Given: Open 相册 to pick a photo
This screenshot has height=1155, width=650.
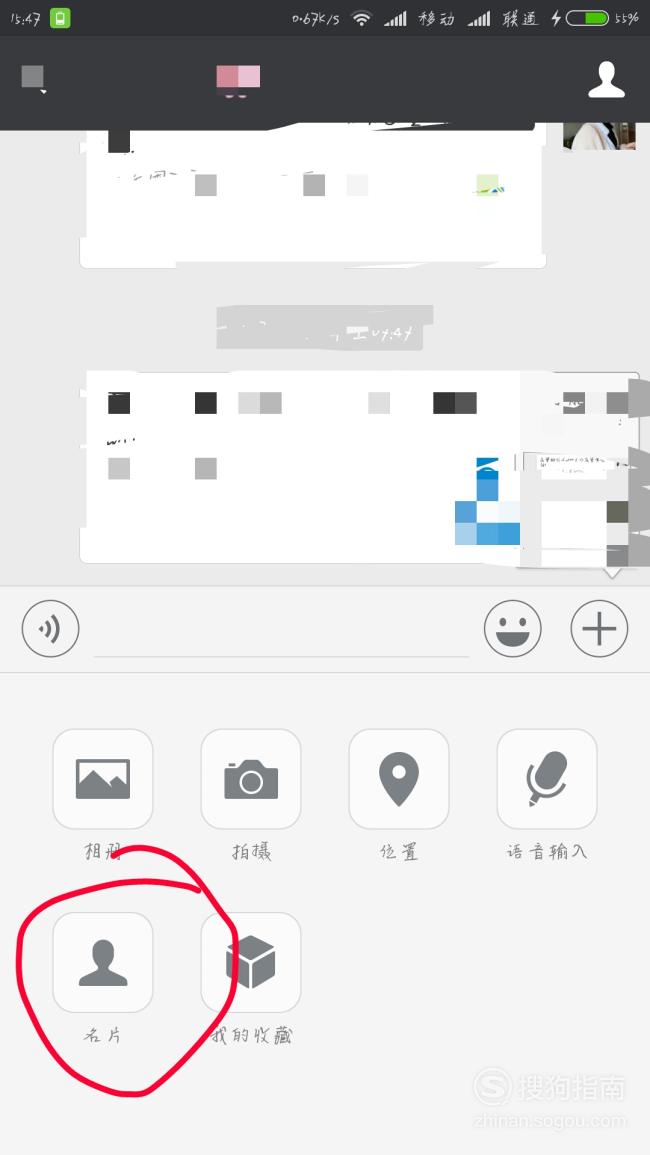Looking at the screenshot, I should (102, 779).
